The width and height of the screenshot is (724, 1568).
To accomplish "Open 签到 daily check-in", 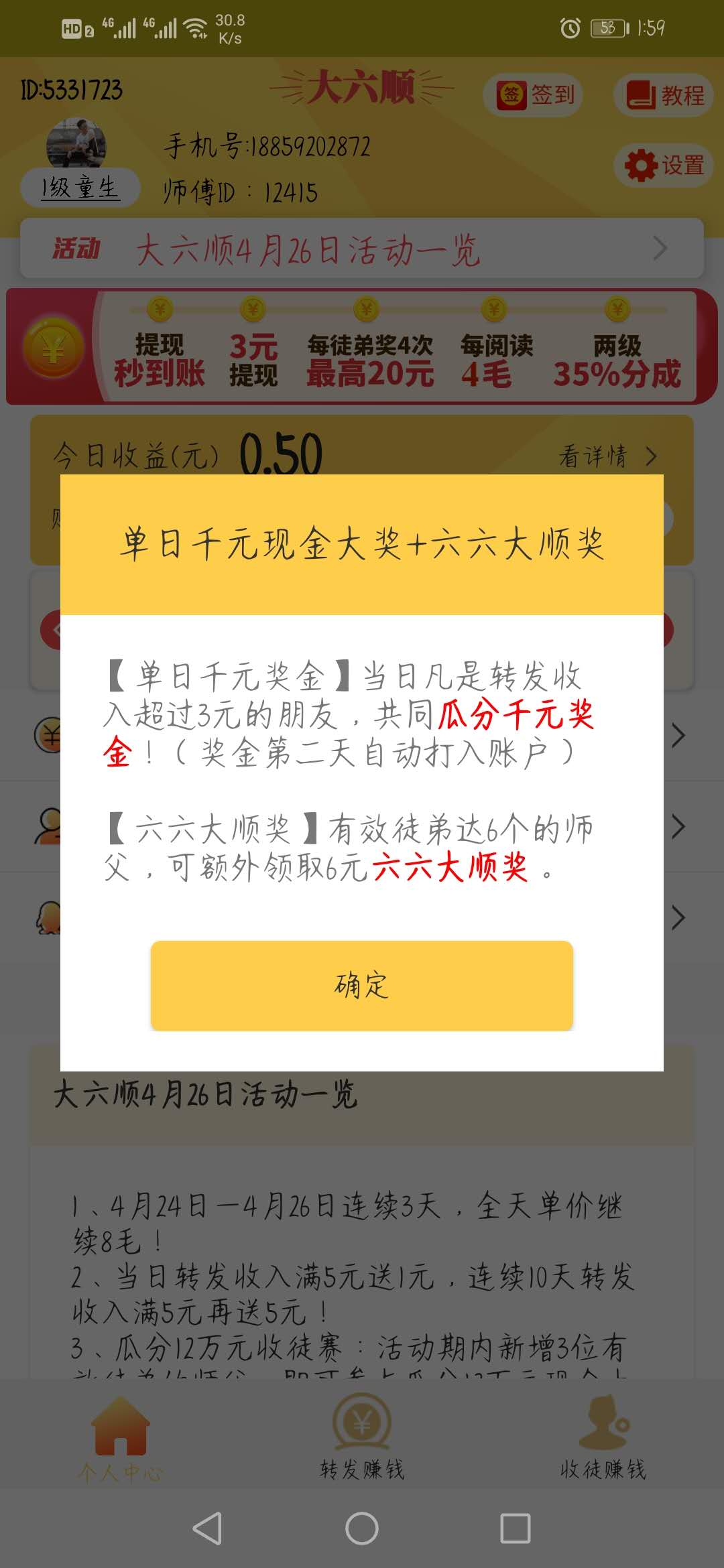I will [534, 95].
